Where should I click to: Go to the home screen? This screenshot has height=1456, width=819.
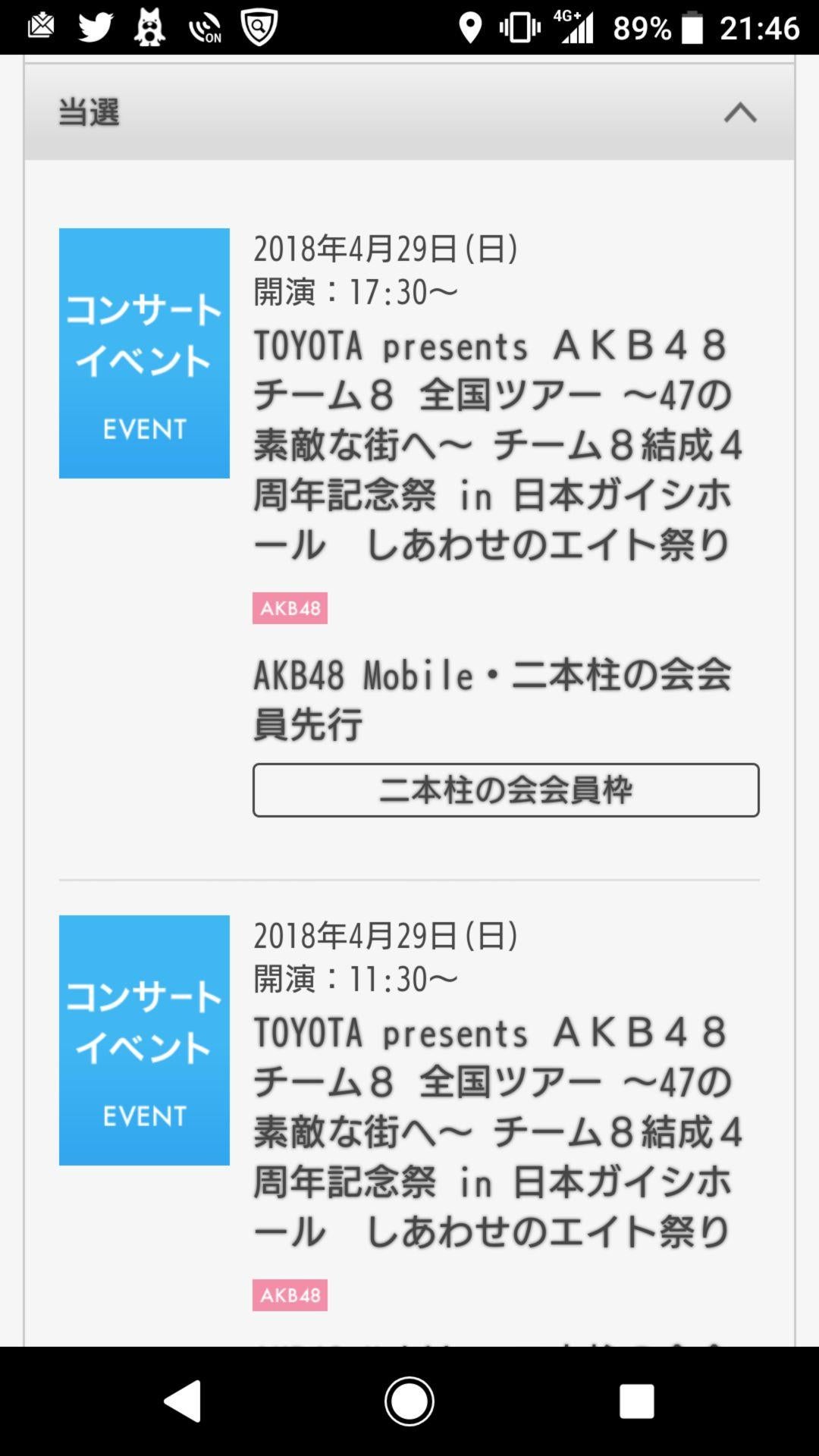pyautogui.click(x=409, y=1401)
